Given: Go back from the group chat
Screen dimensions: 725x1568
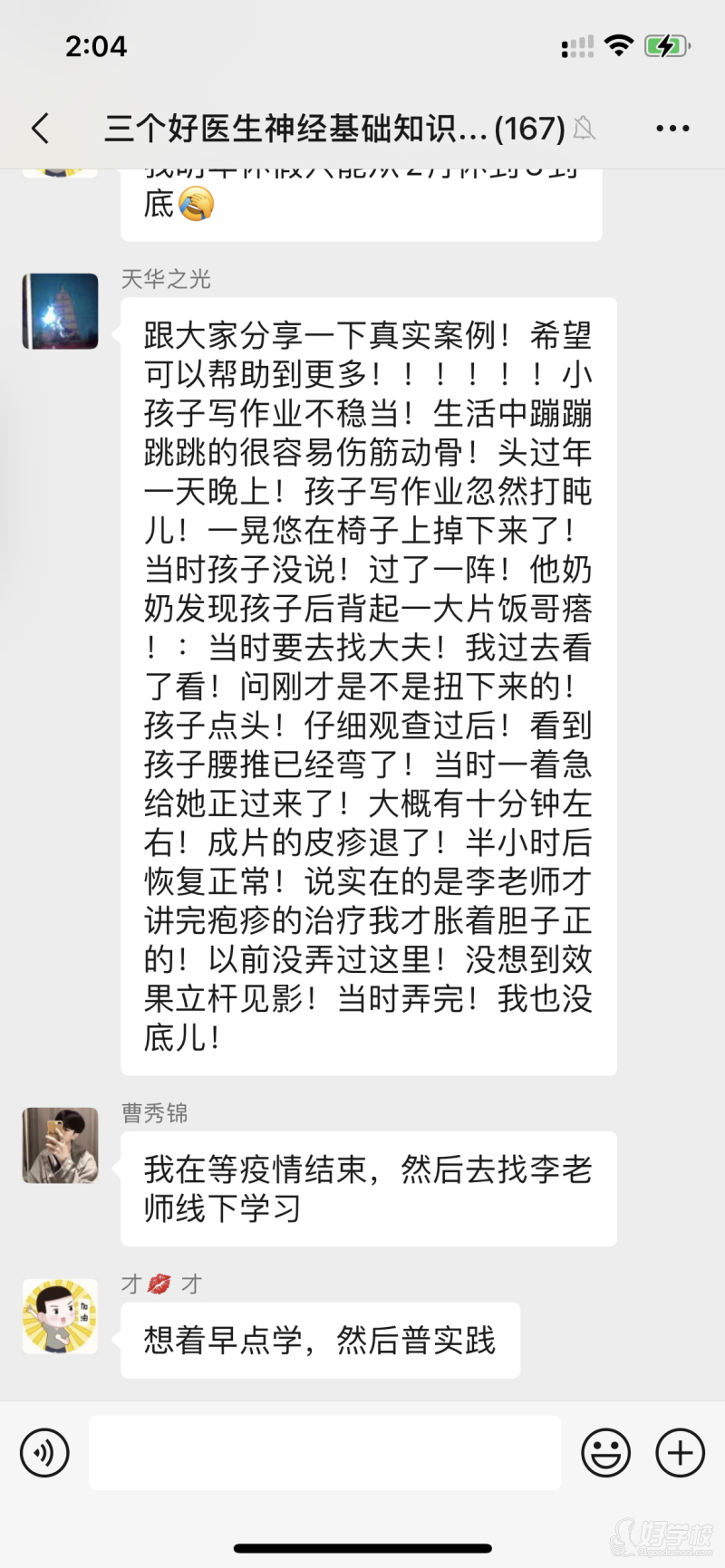Looking at the screenshot, I should 41,129.
